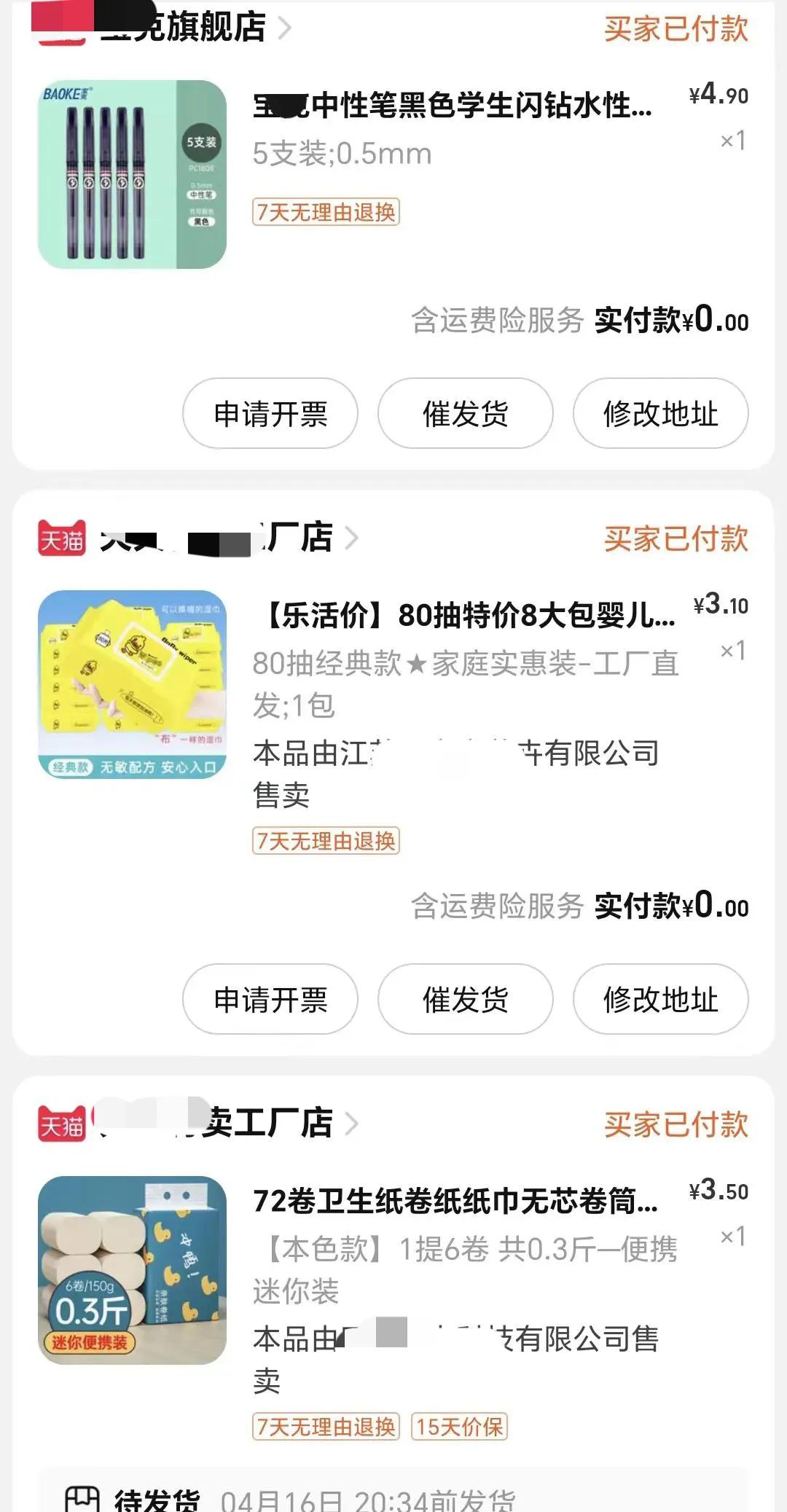Click 修改地址 for the gel pen order
The height and width of the screenshot is (1512, 787).
click(659, 414)
